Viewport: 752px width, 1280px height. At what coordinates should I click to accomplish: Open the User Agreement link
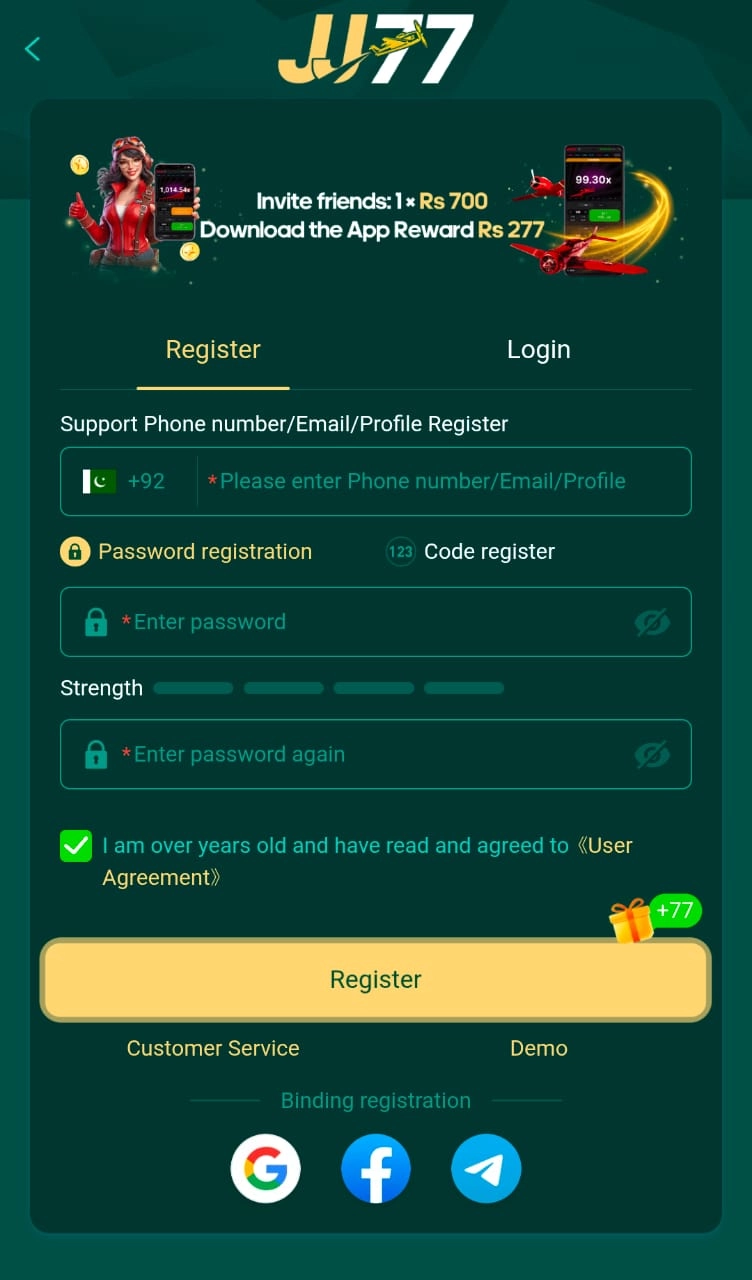pos(606,846)
